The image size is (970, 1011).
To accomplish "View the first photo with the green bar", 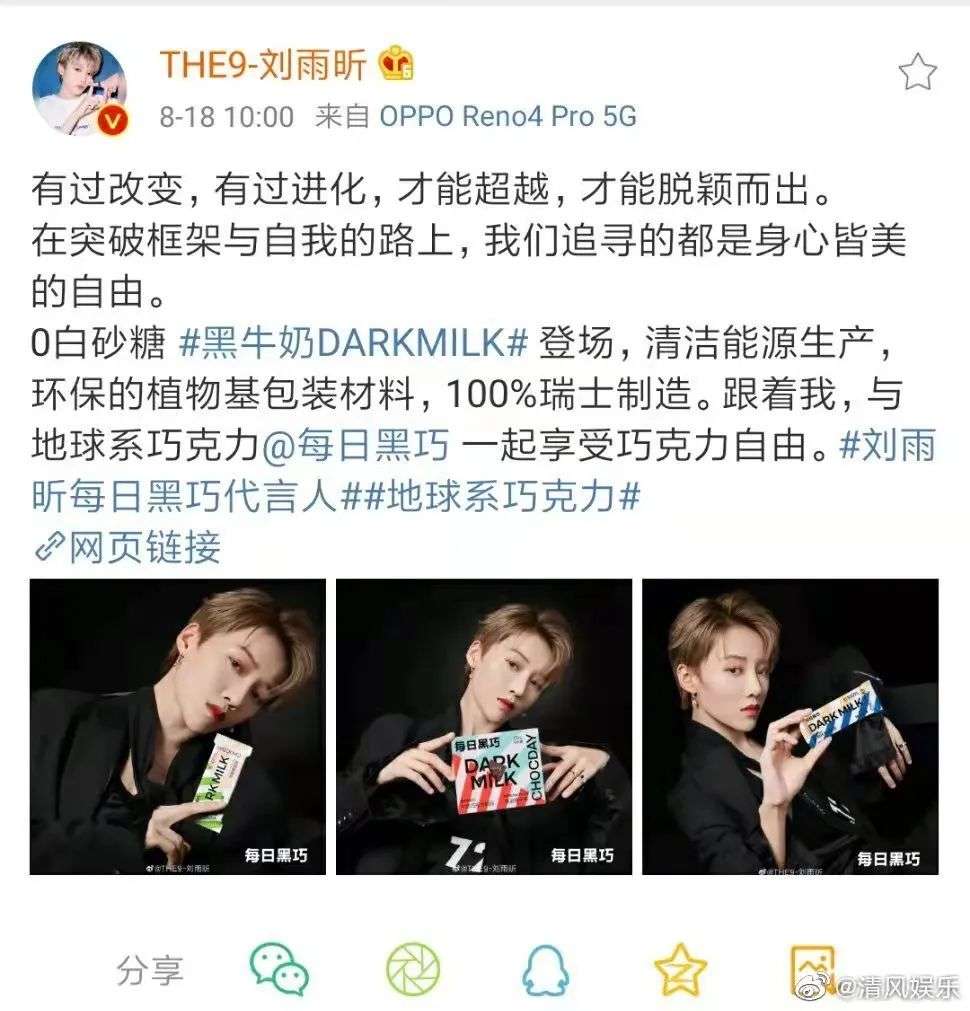I will [178, 726].
